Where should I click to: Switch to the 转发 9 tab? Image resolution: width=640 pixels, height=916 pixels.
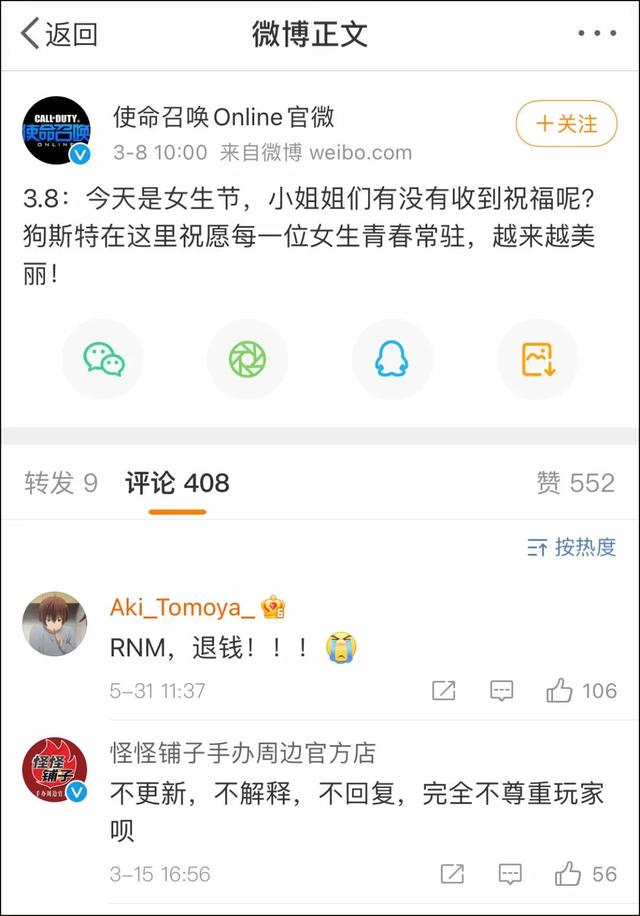click(61, 484)
